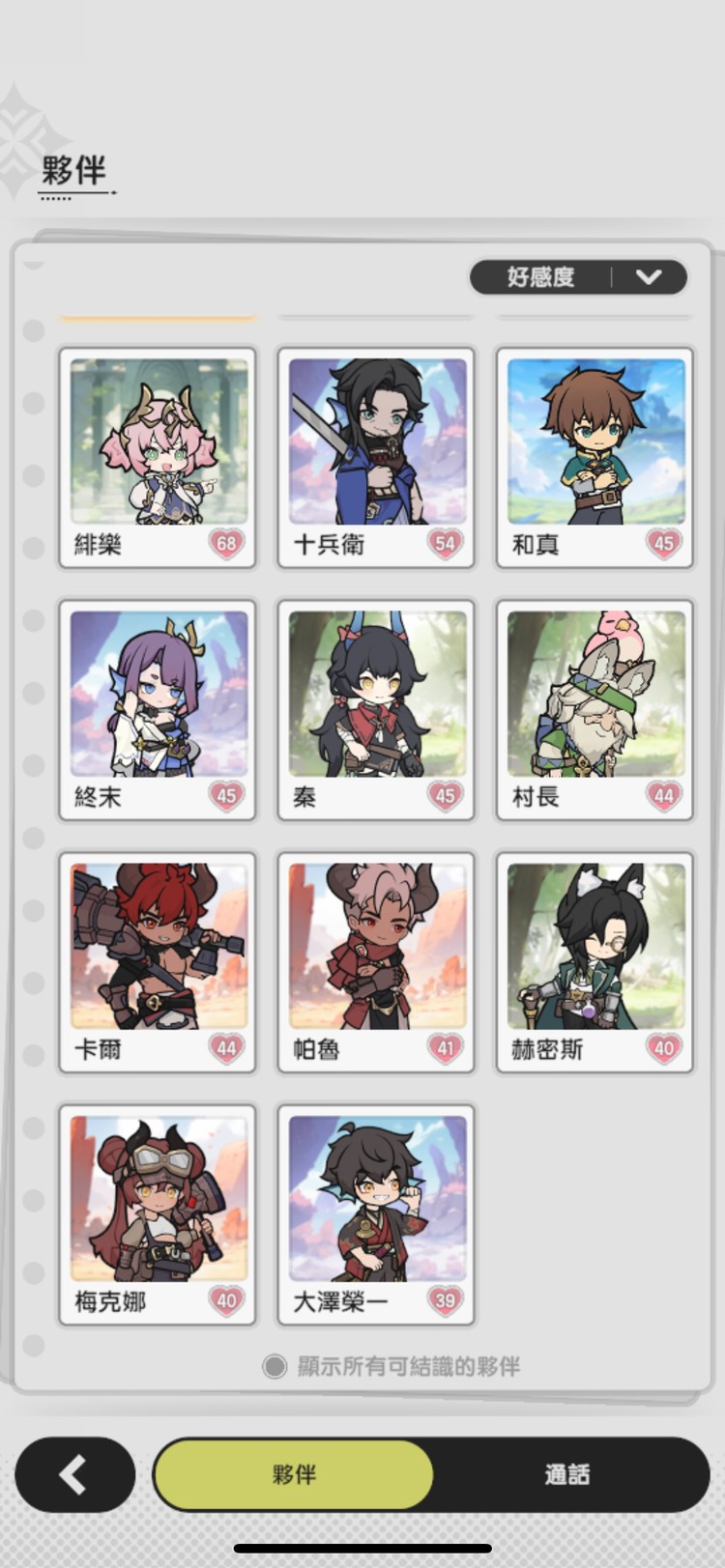The image size is (725, 1568).
Task: Switch to the 夥伴 tab
Action: click(x=294, y=1474)
